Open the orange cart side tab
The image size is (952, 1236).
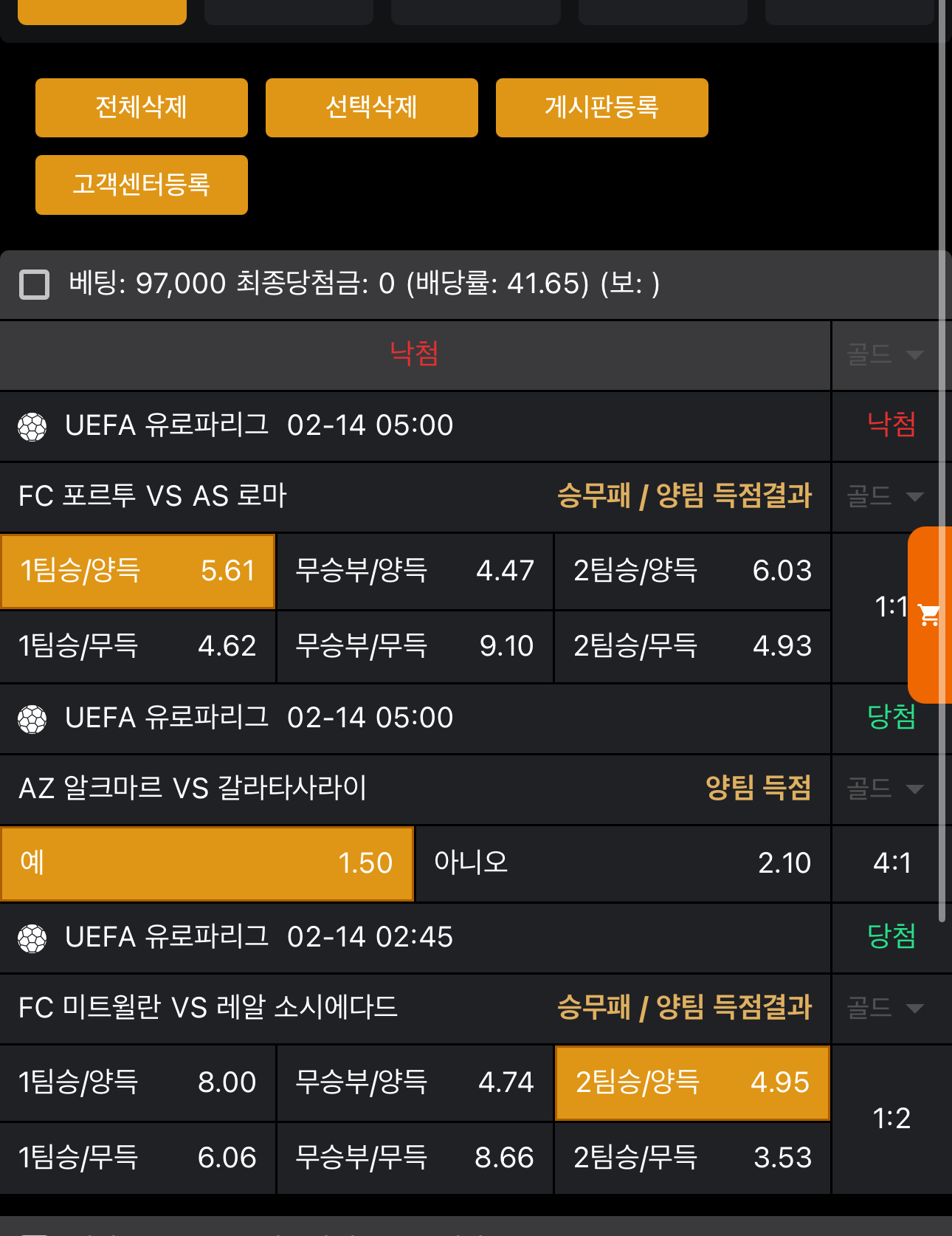point(929,614)
